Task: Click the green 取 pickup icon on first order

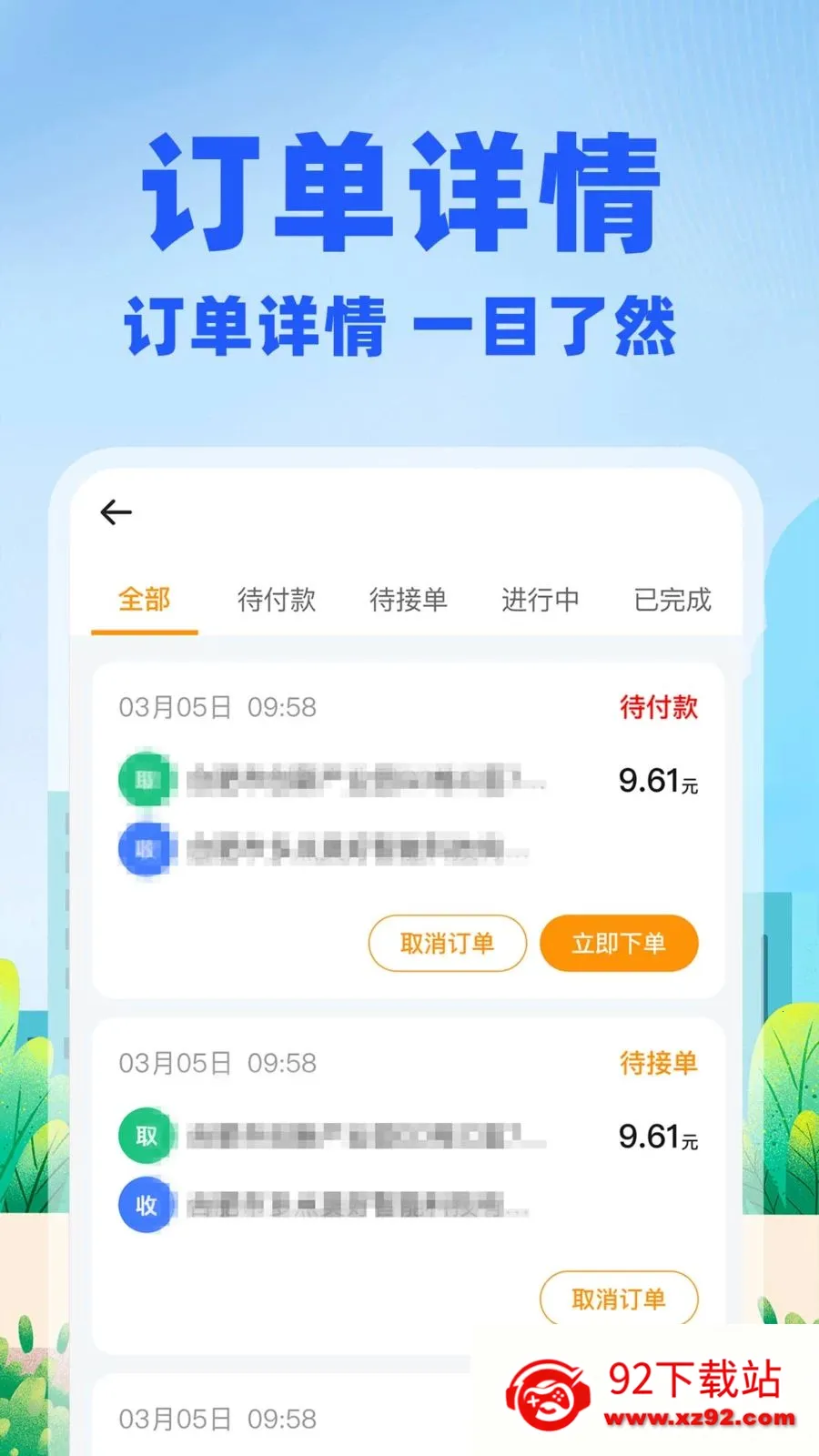Action: click(x=146, y=780)
